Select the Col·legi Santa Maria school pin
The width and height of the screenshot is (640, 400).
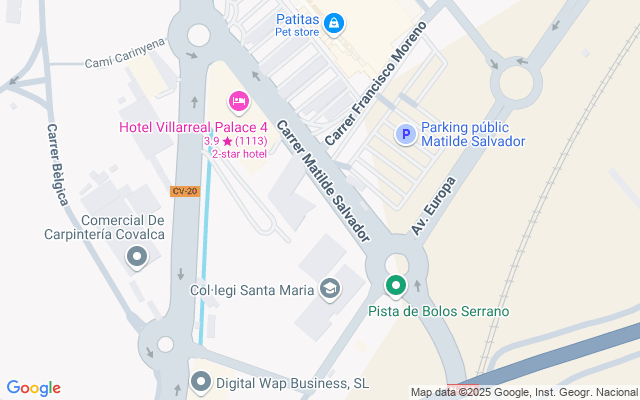[x=329, y=290]
